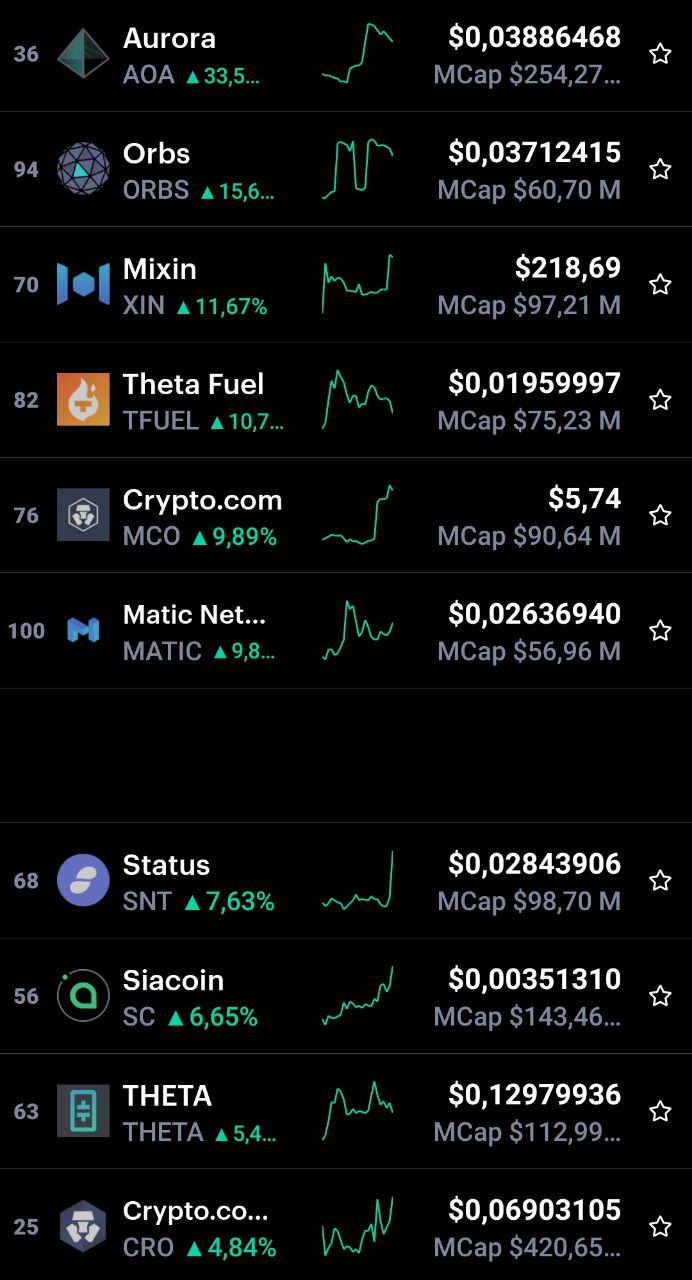Tap the star beside Status
Screen dimensions: 692x1280
[660, 880]
